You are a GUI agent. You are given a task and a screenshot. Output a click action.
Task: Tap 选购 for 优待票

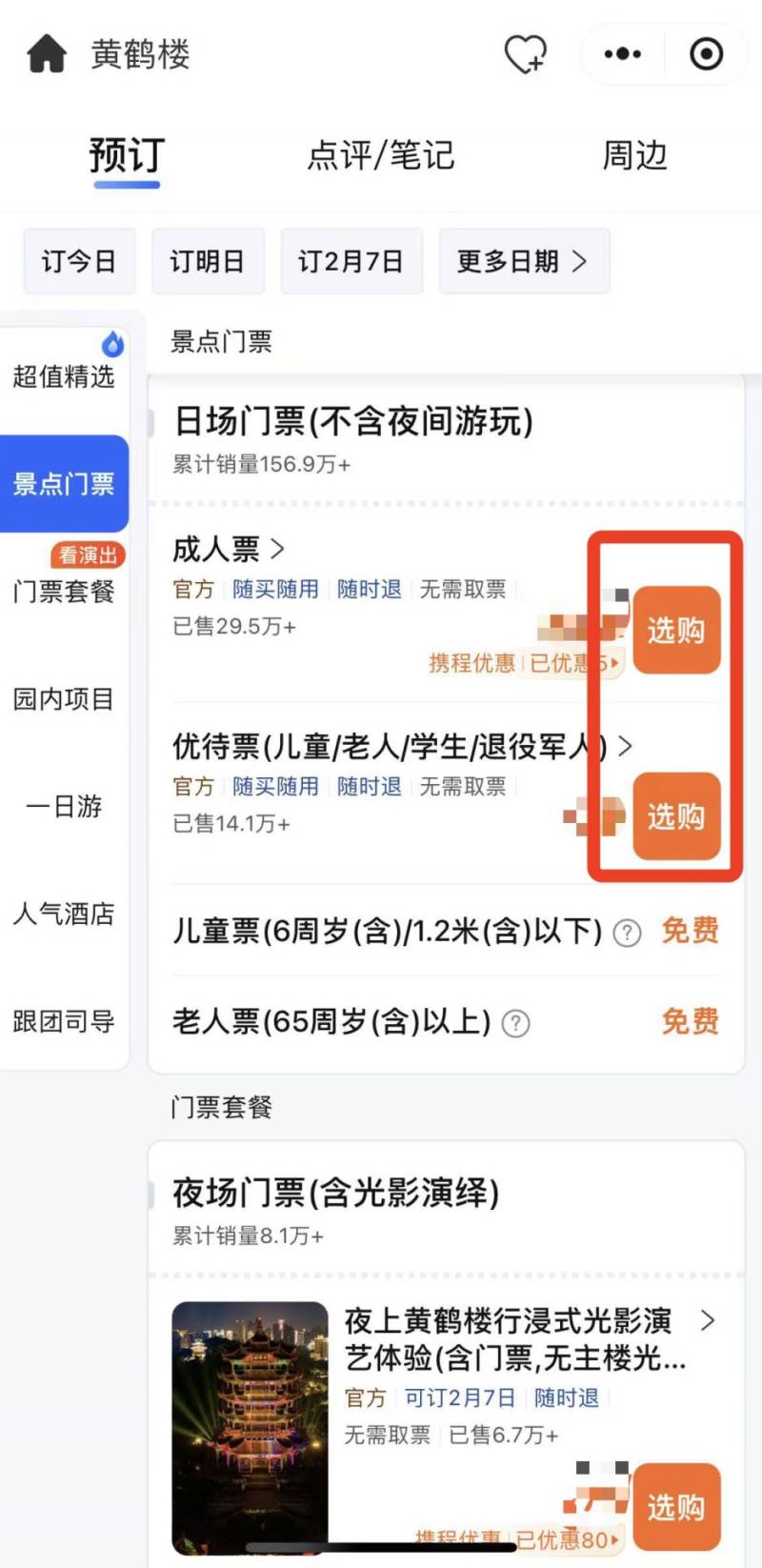point(676,816)
